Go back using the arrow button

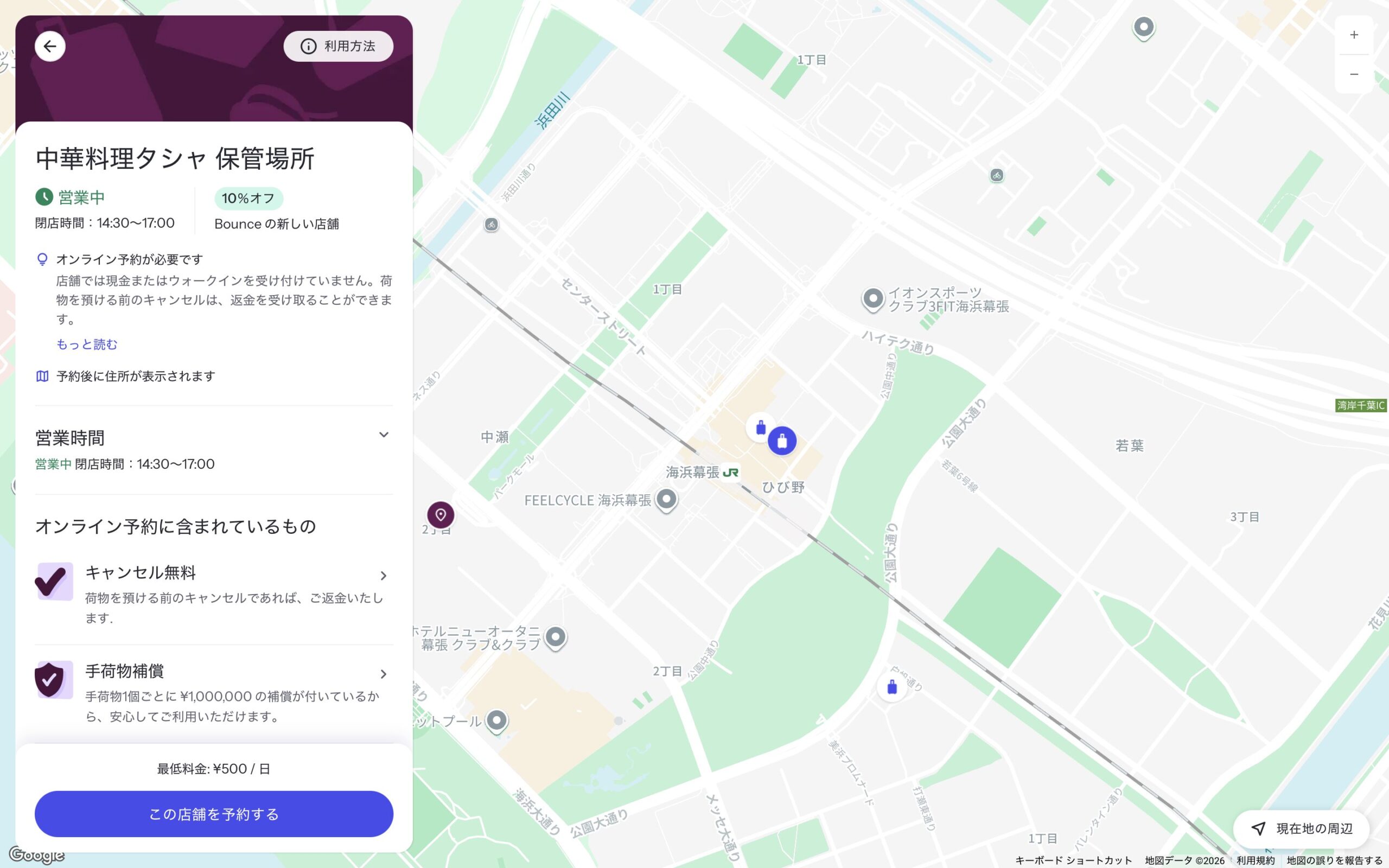tap(50, 47)
